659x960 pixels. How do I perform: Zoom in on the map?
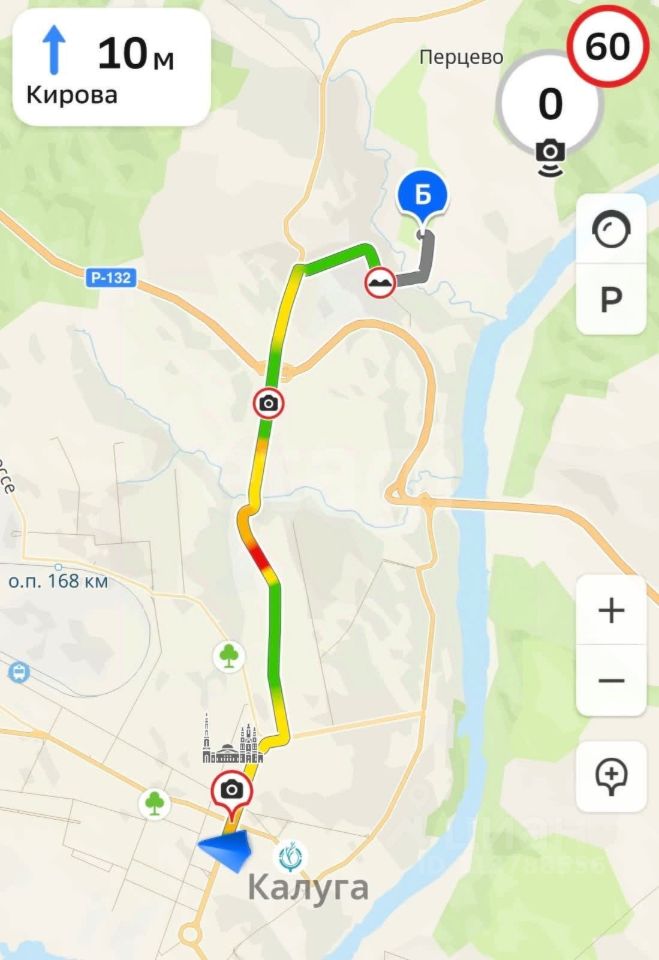tap(611, 611)
